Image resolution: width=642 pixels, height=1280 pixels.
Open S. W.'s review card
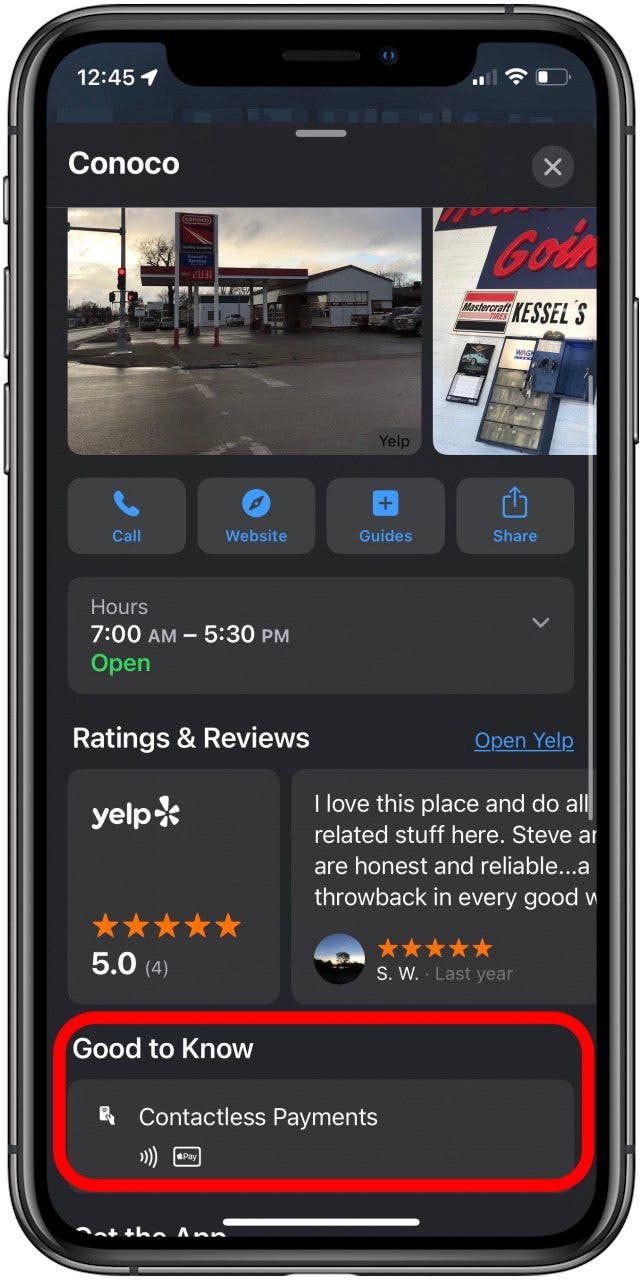click(445, 886)
